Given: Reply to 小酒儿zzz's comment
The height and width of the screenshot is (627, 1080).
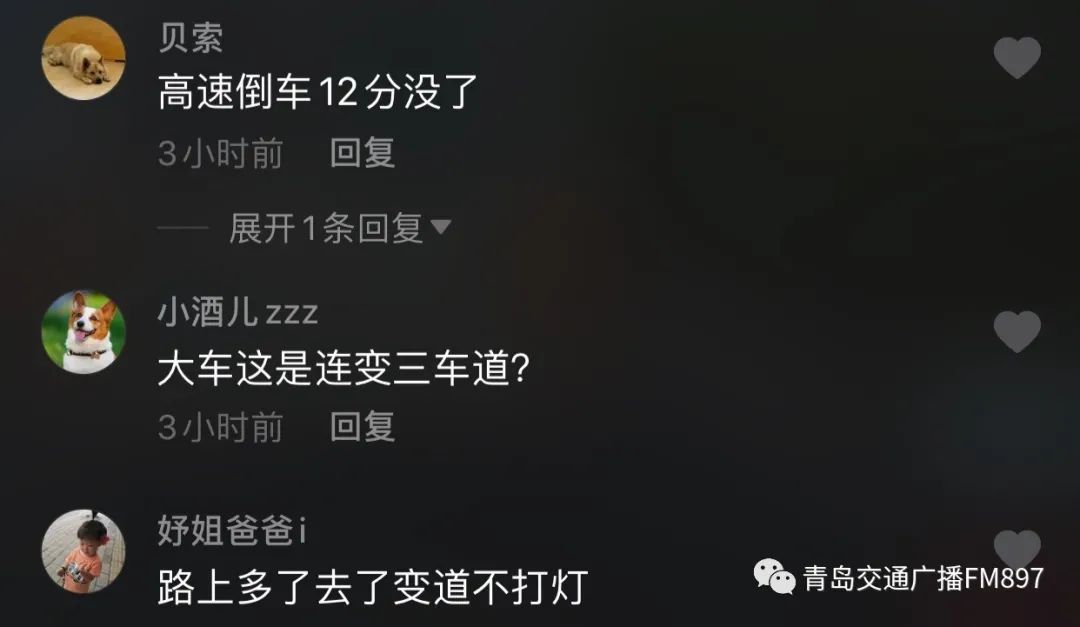Looking at the screenshot, I should pos(363,427).
